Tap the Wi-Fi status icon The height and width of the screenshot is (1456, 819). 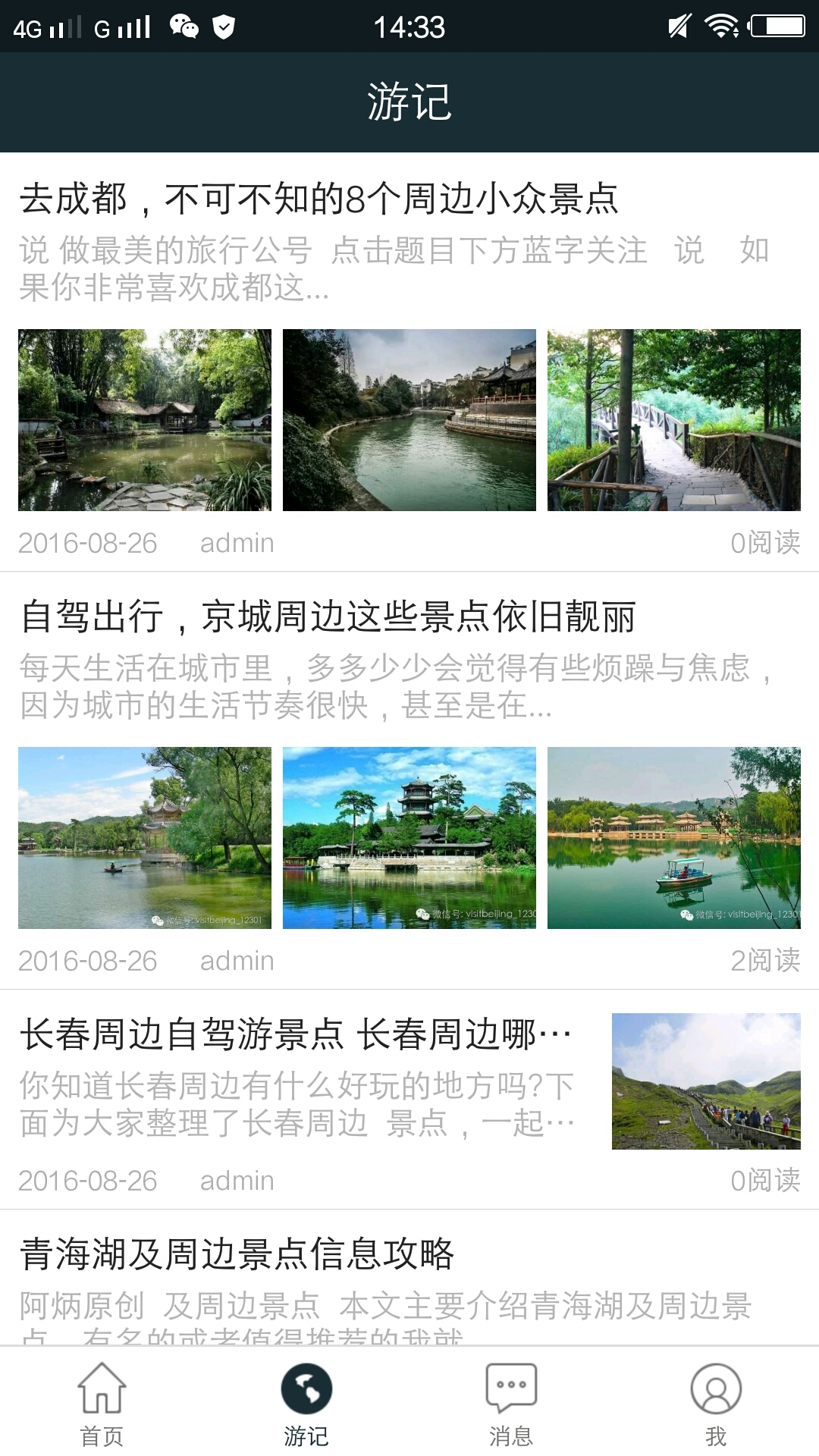719,25
